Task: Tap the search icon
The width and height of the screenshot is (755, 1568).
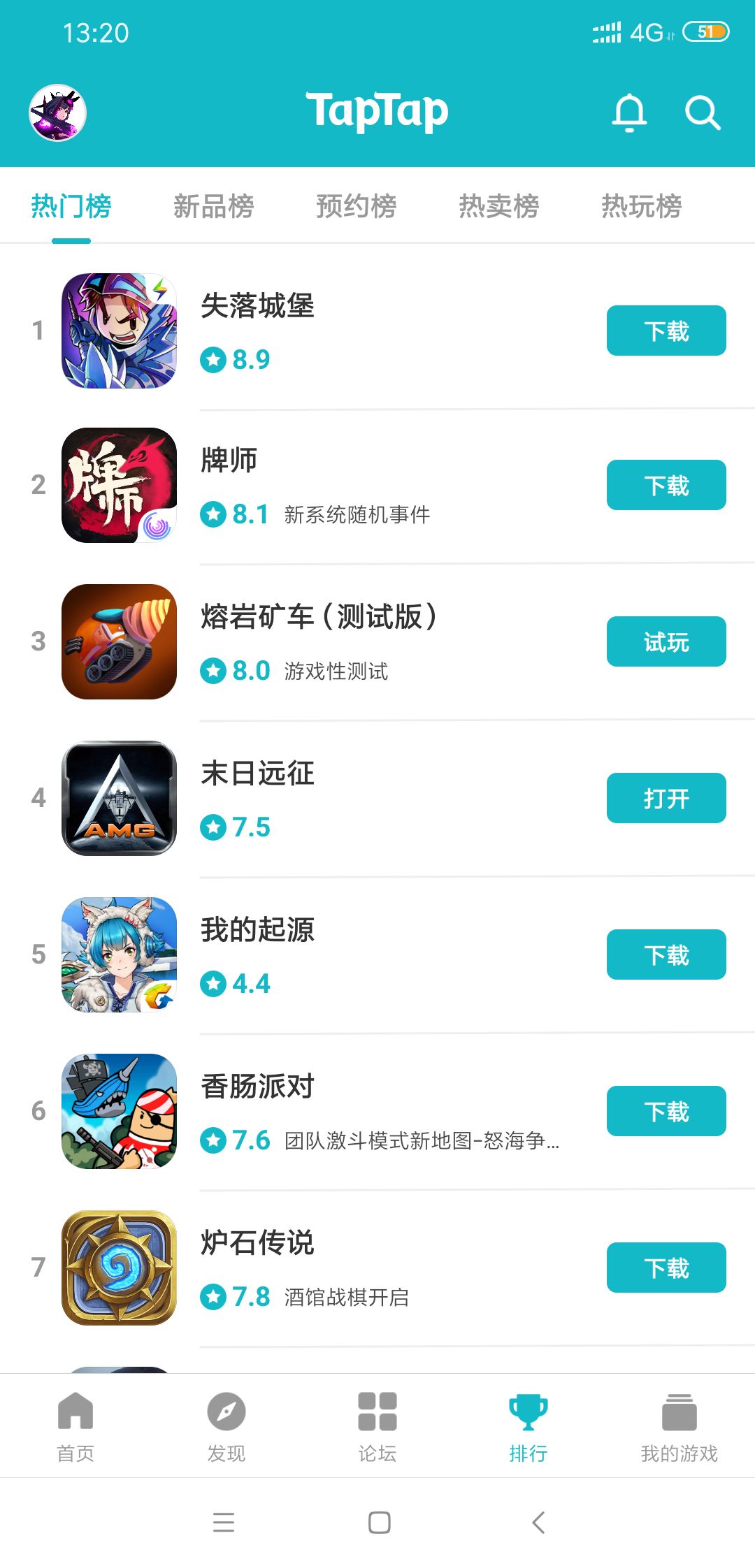Action: coord(702,112)
